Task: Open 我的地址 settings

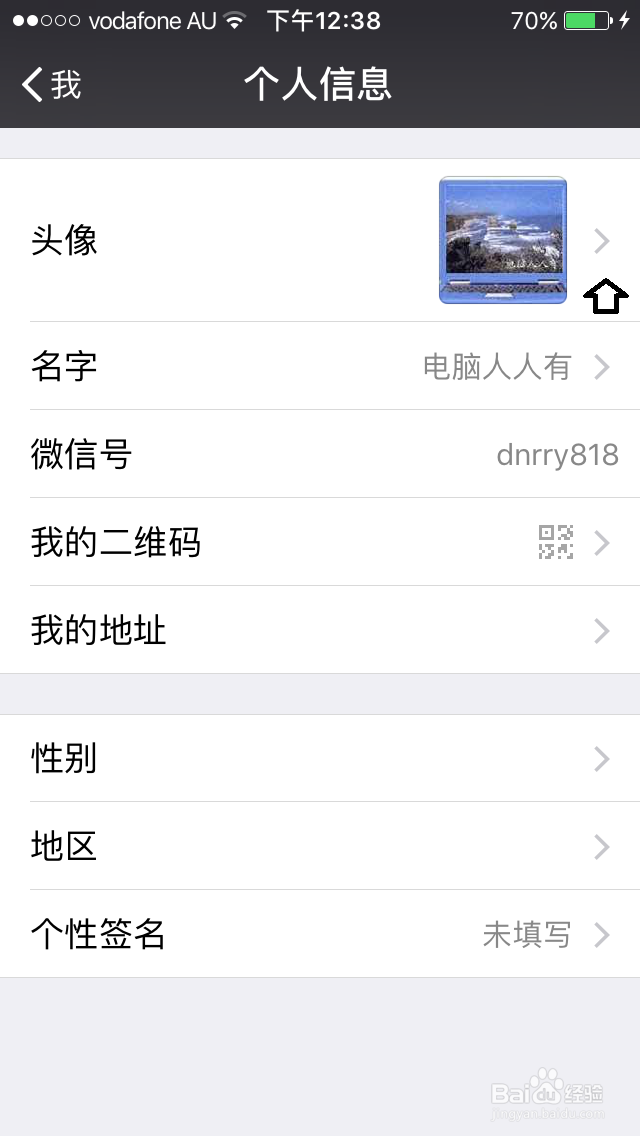Action: tap(320, 630)
